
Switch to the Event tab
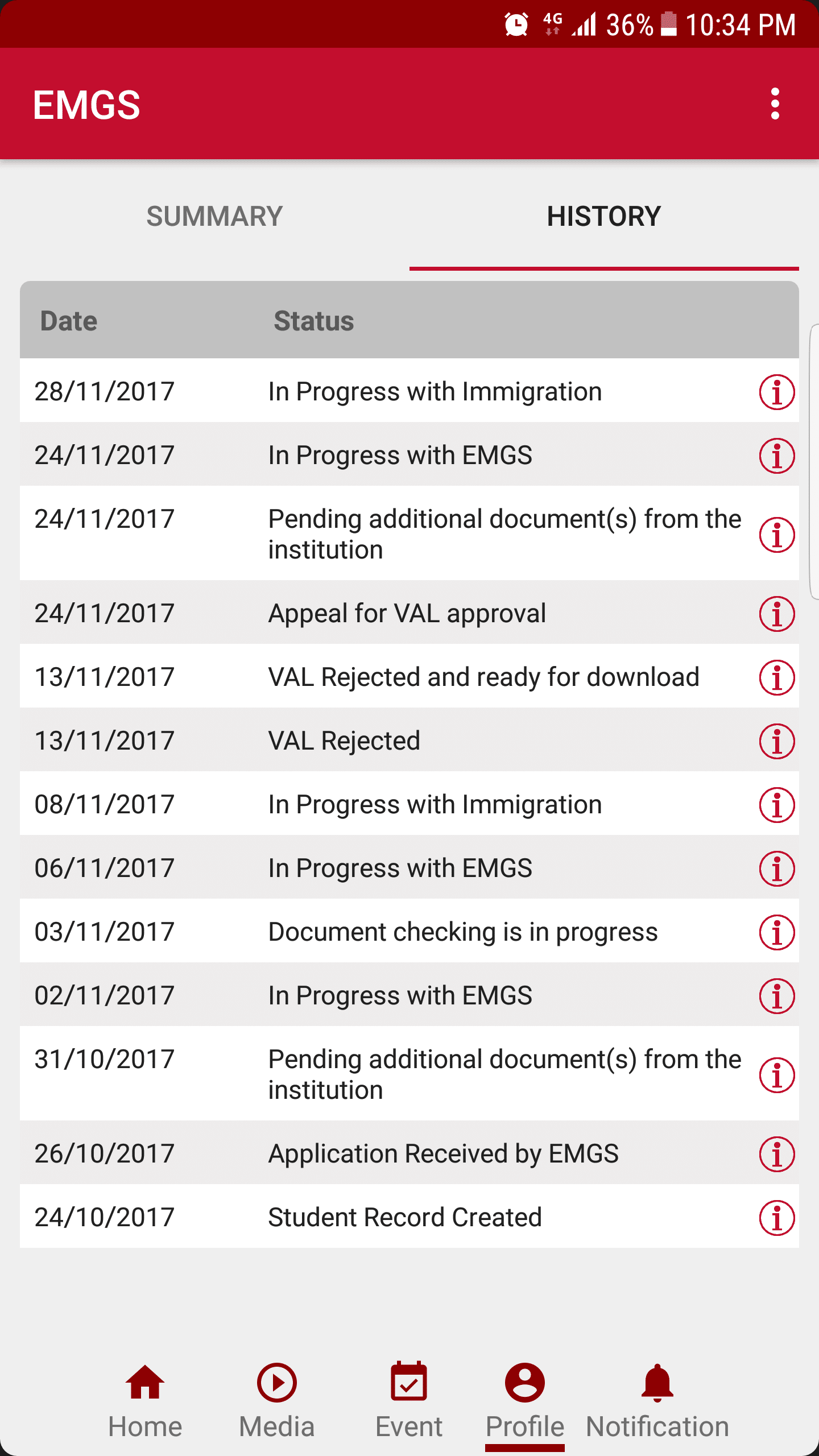(x=409, y=1400)
